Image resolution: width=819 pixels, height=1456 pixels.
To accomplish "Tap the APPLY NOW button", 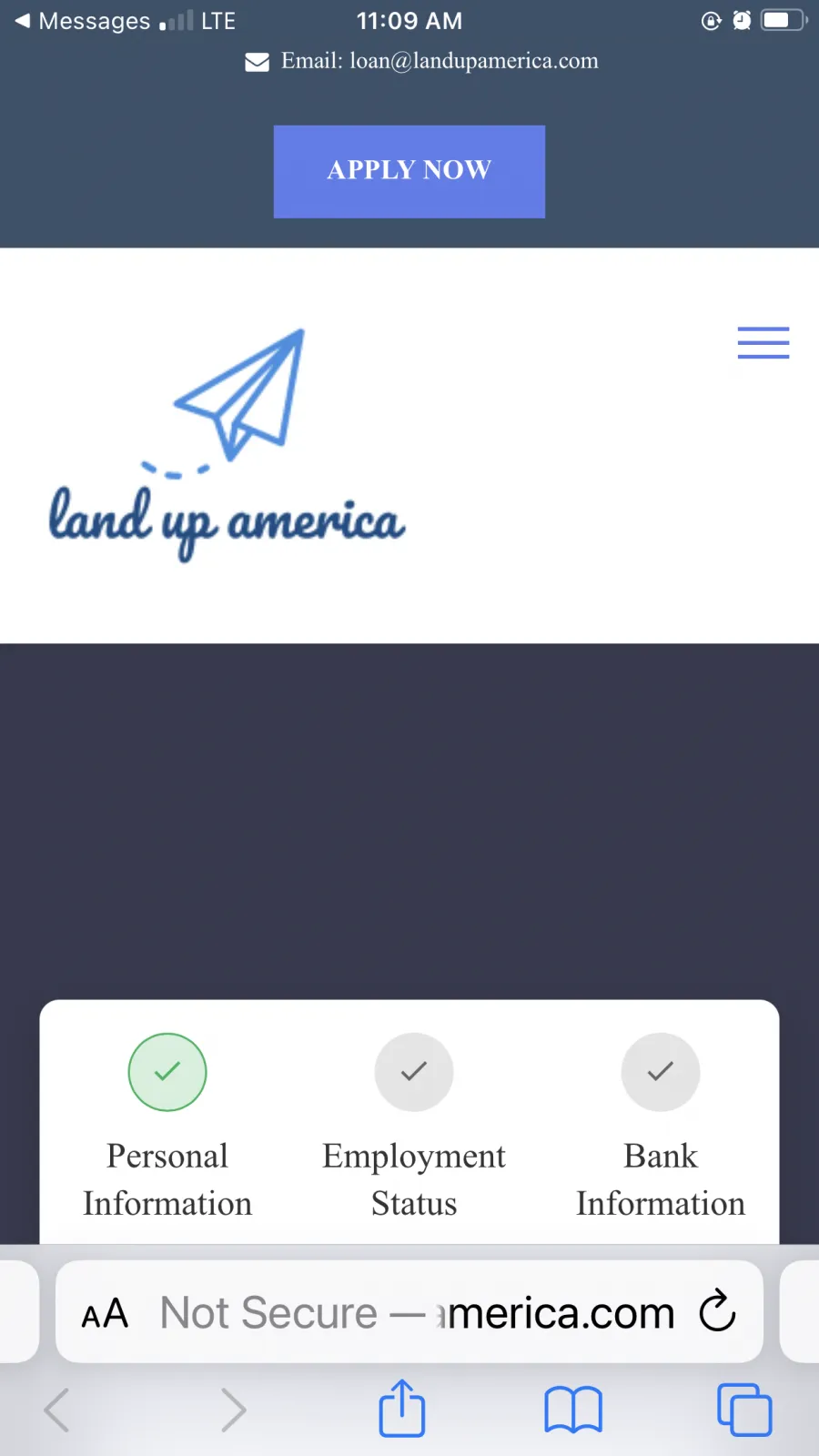I will coord(409,171).
